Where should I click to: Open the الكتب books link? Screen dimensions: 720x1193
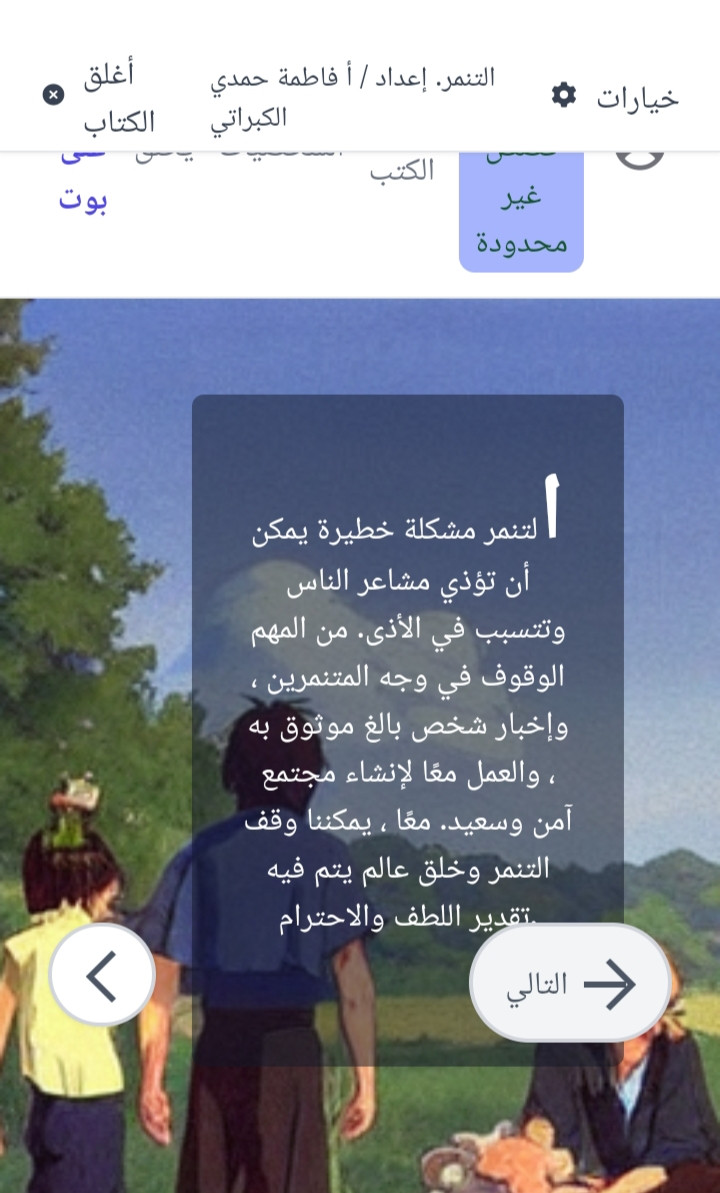coord(402,170)
